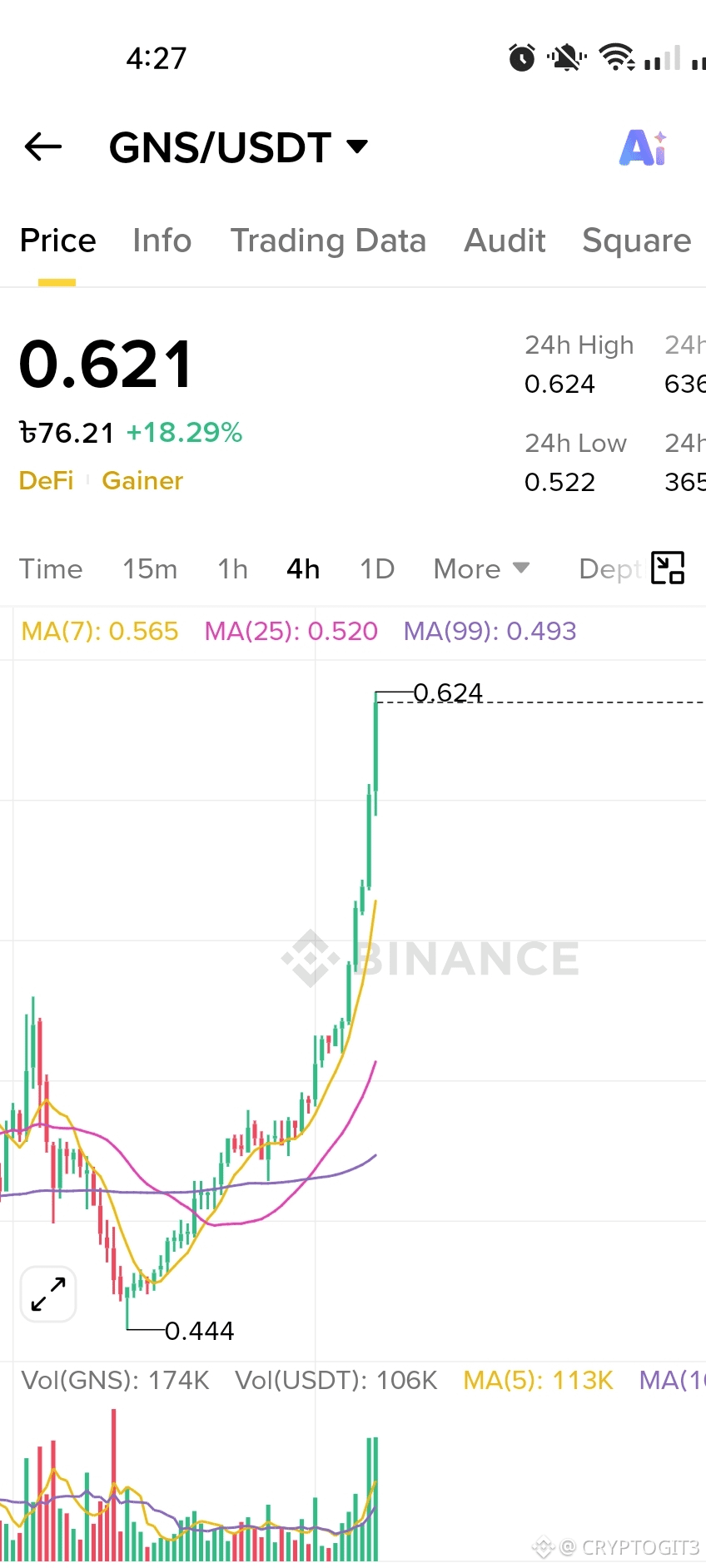Tap the Gainer tag
Viewport: 706px width, 1568px height.
pyautogui.click(x=142, y=480)
